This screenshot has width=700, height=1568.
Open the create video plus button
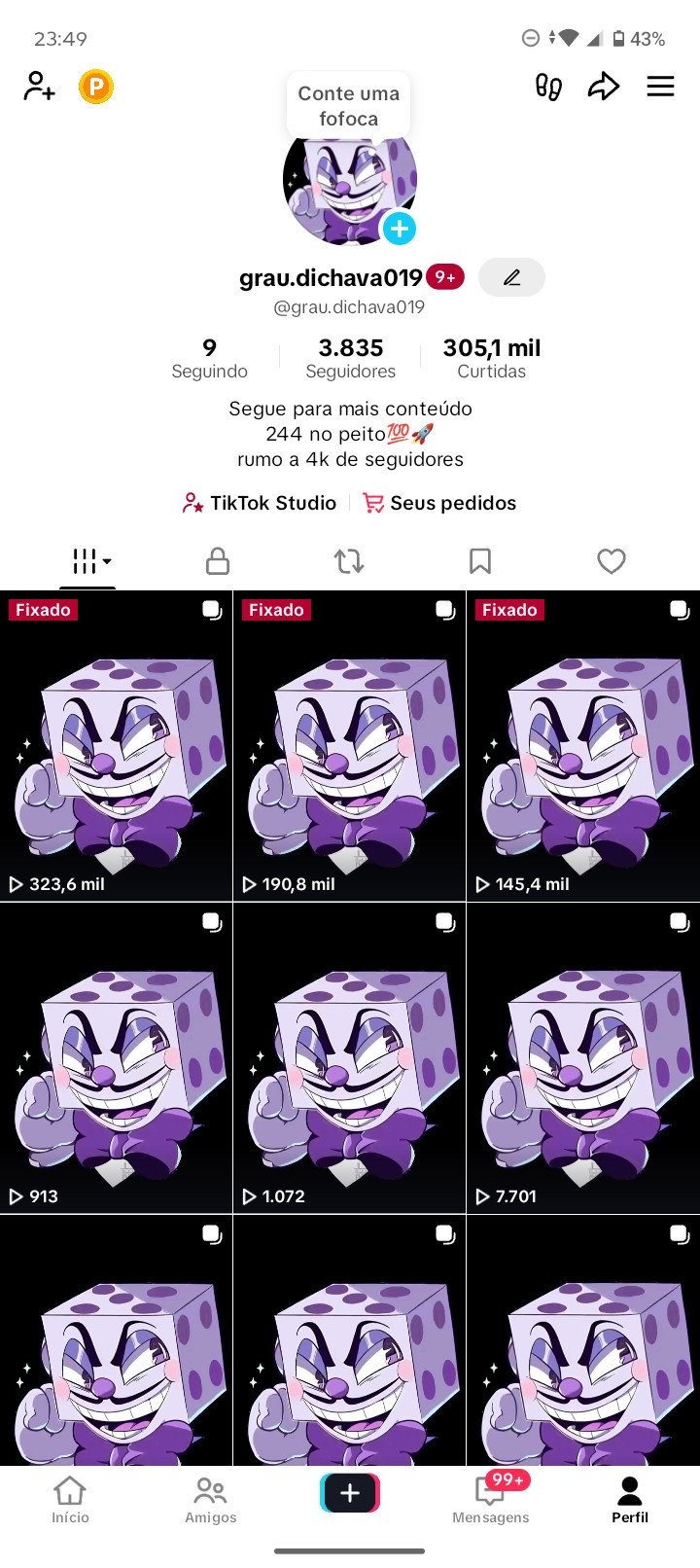tap(349, 1492)
